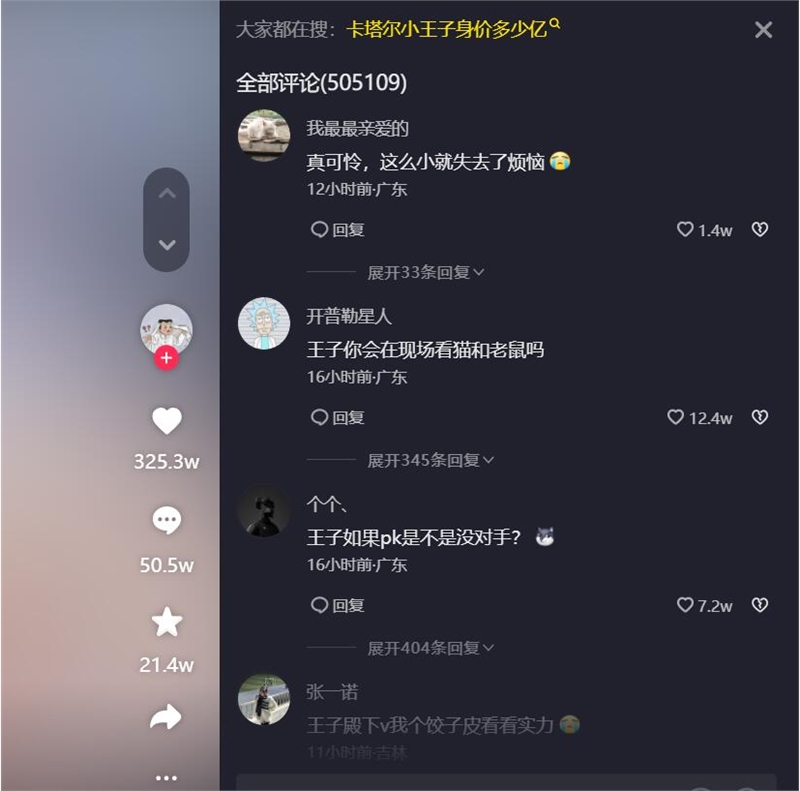Like the video with the heart icon

[166, 421]
